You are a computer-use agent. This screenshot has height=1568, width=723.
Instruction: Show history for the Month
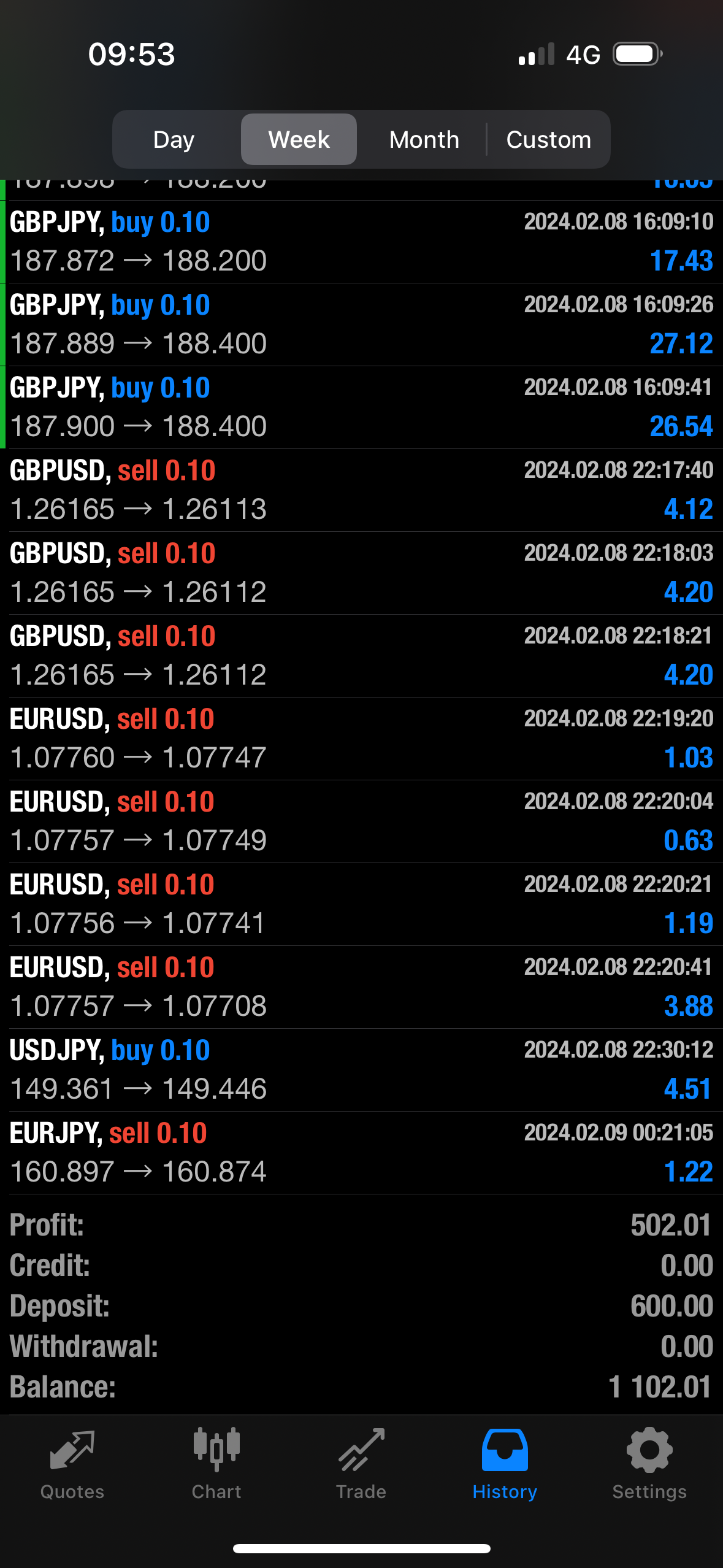pyautogui.click(x=424, y=140)
